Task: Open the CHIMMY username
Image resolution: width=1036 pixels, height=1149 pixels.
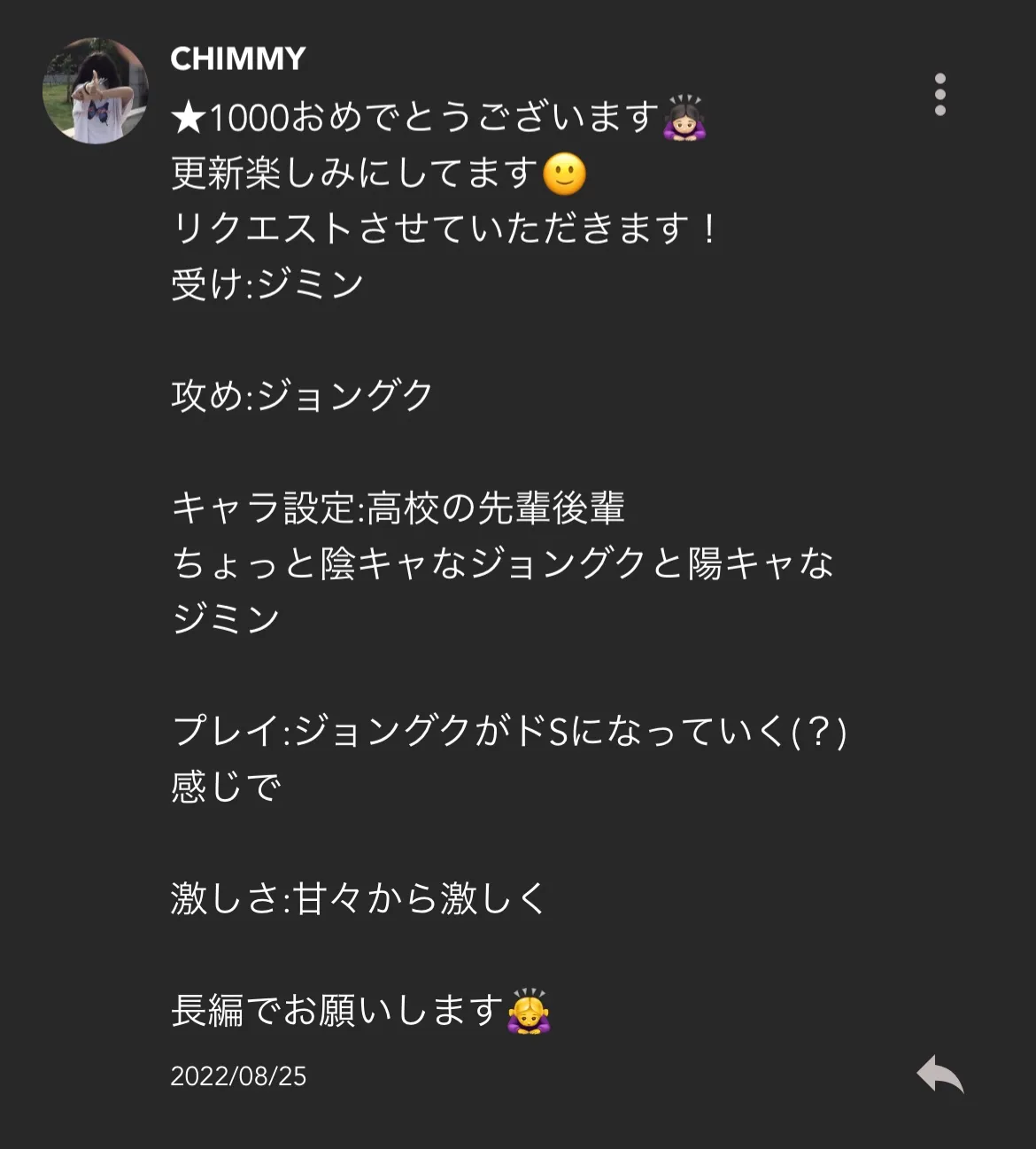Action: click(237, 59)
